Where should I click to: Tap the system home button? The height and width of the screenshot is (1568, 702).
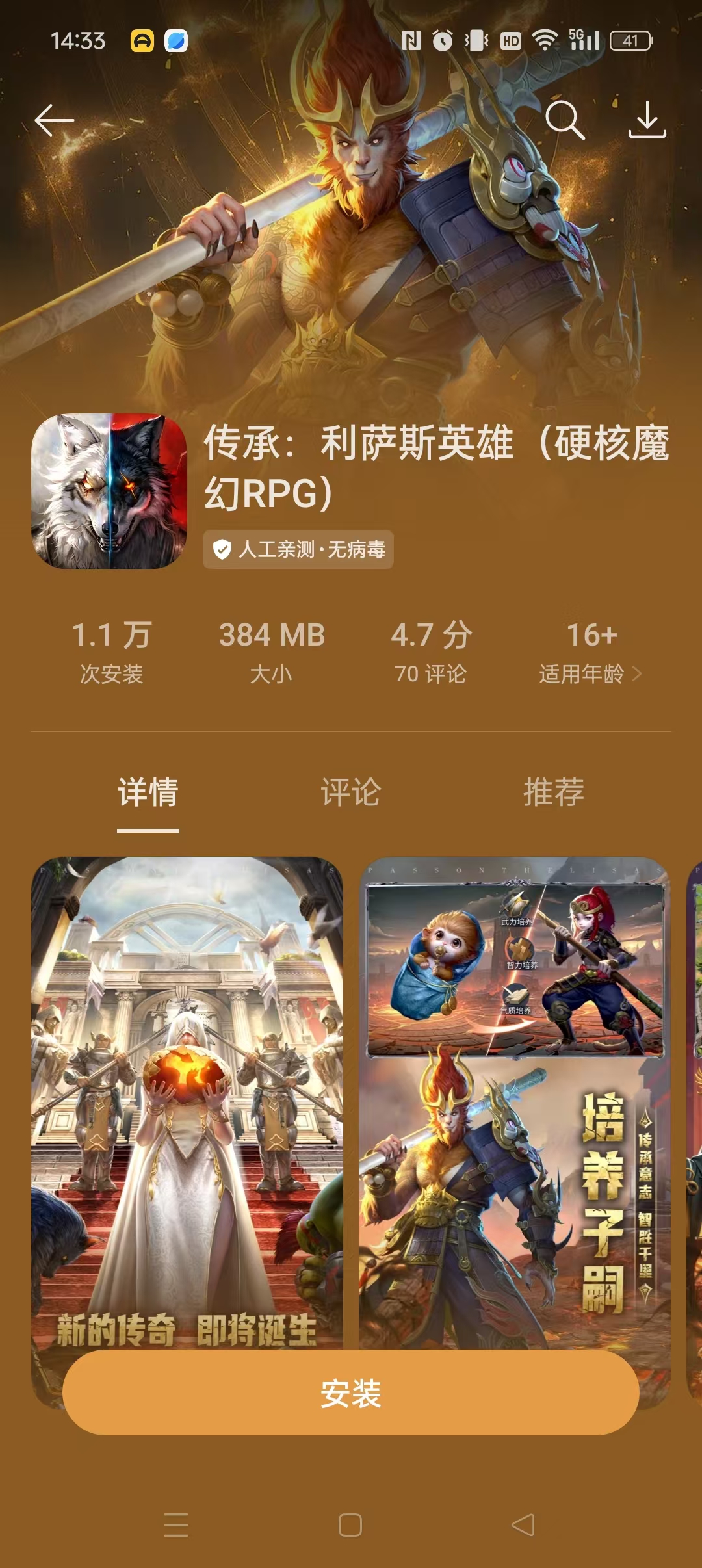(x=350, y=1525)
